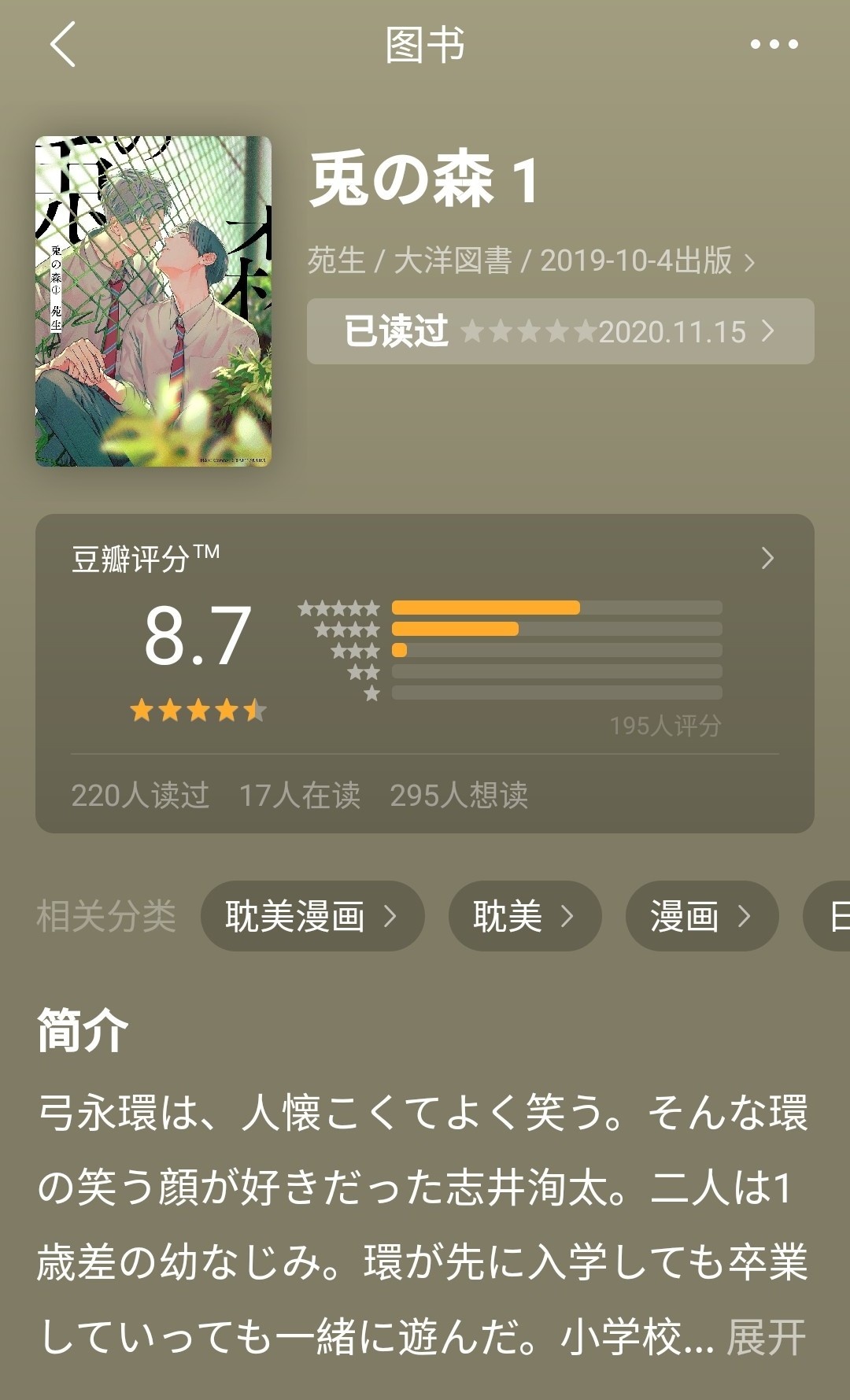Select the 耽美 category chip
The height and width of the screenshot is (1400, 850).
(524, 916)
